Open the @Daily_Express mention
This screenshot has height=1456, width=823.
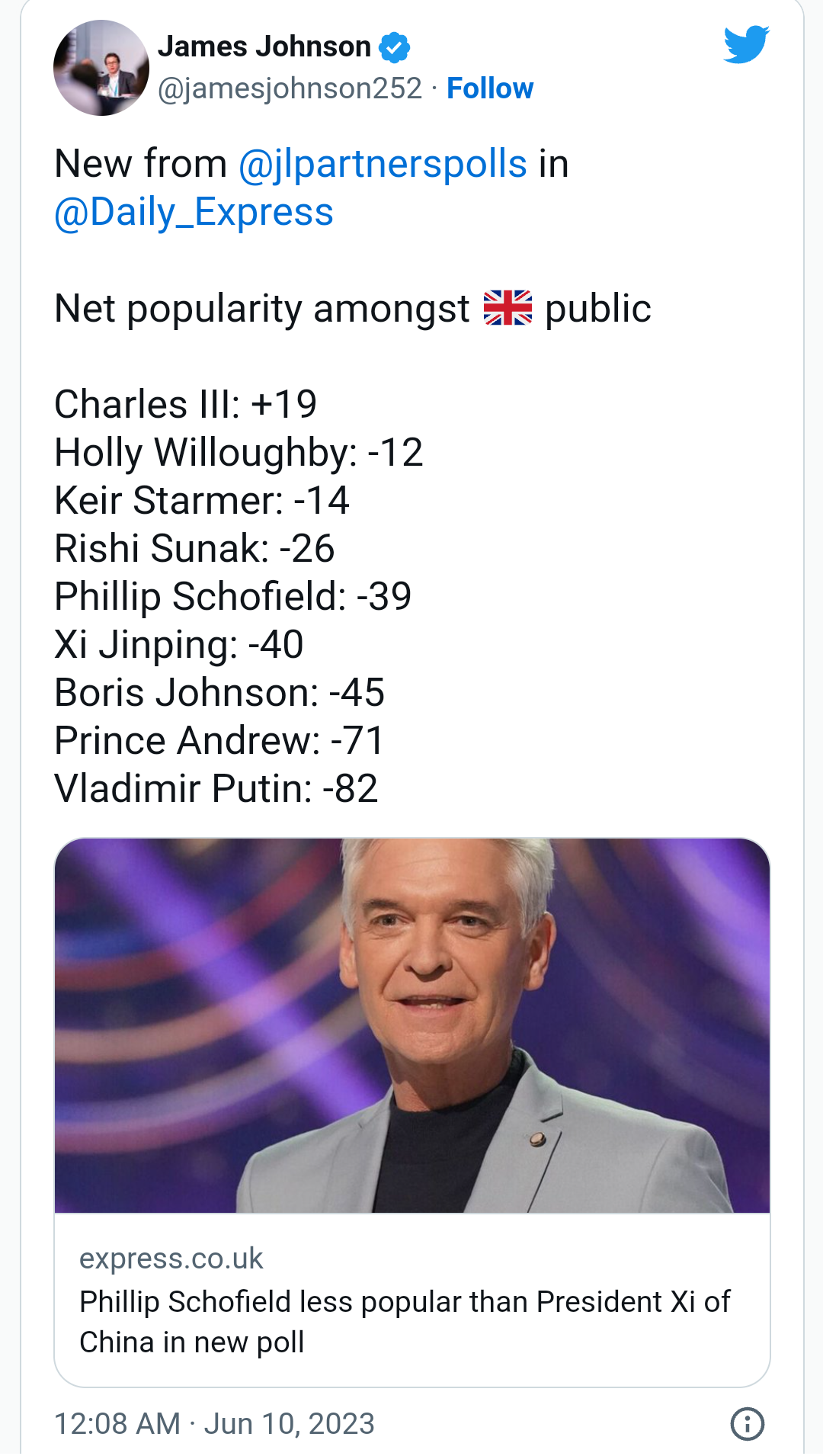click(194, 212)
